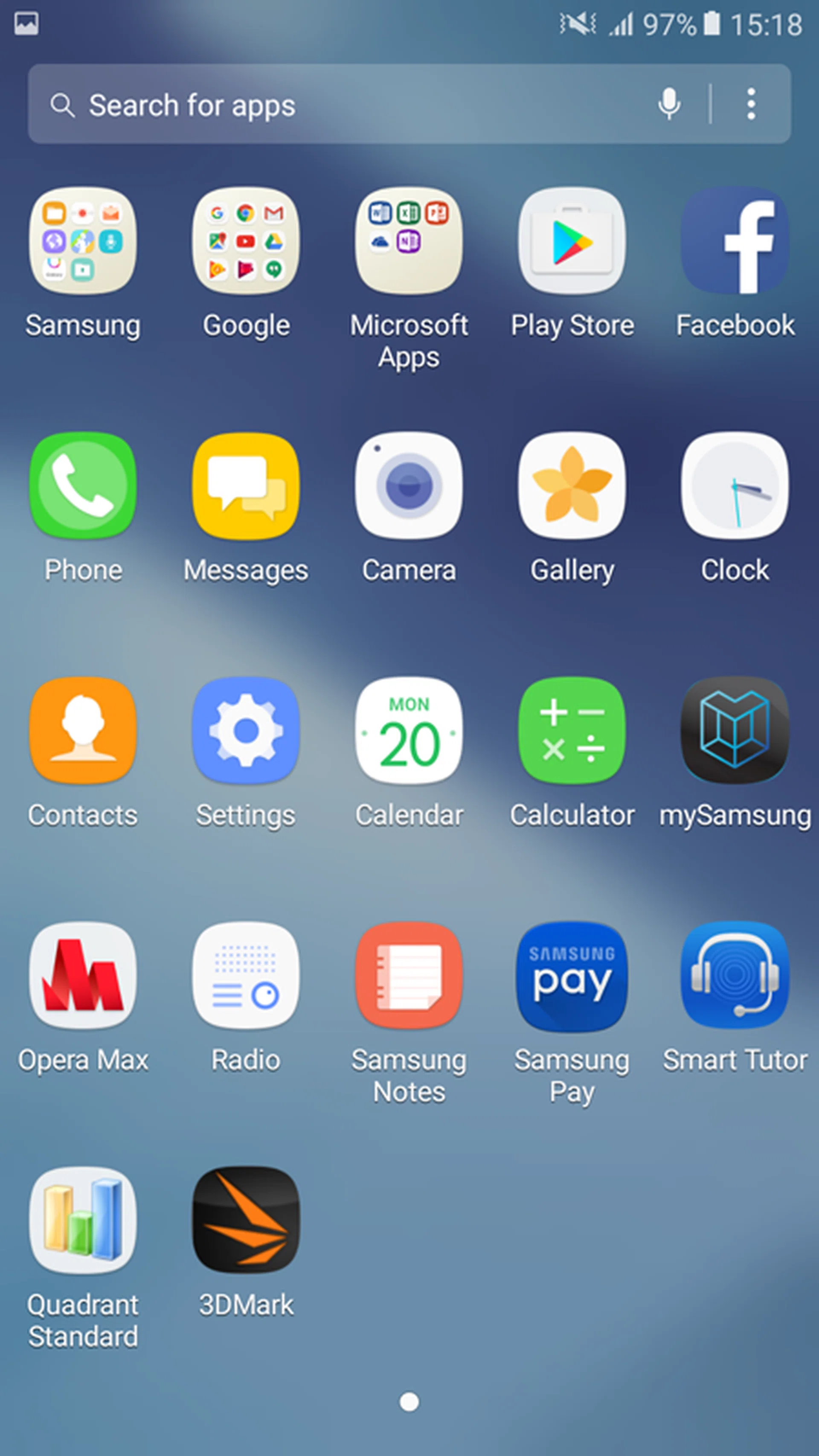
Task: Start voice search with the microphone icon
Action: [669, 103]
